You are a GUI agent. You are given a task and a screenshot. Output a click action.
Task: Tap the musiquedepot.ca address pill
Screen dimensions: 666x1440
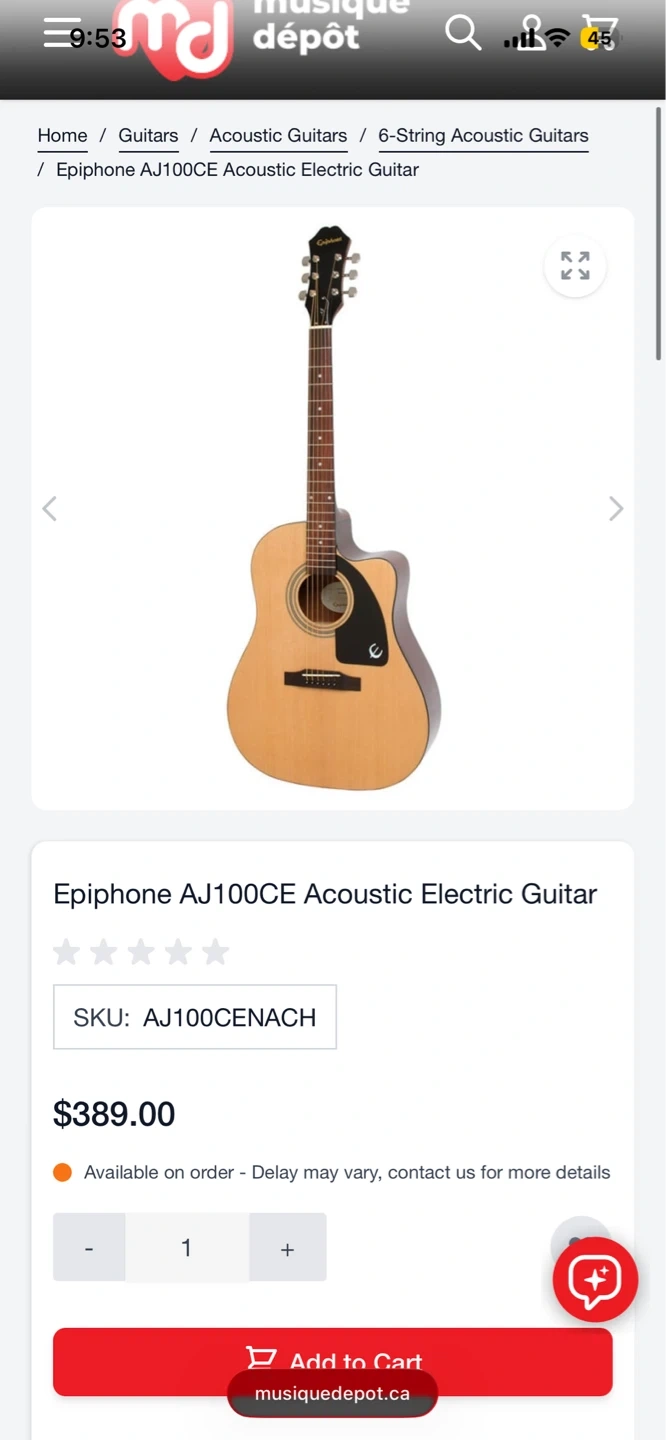tap(332, 1394)
